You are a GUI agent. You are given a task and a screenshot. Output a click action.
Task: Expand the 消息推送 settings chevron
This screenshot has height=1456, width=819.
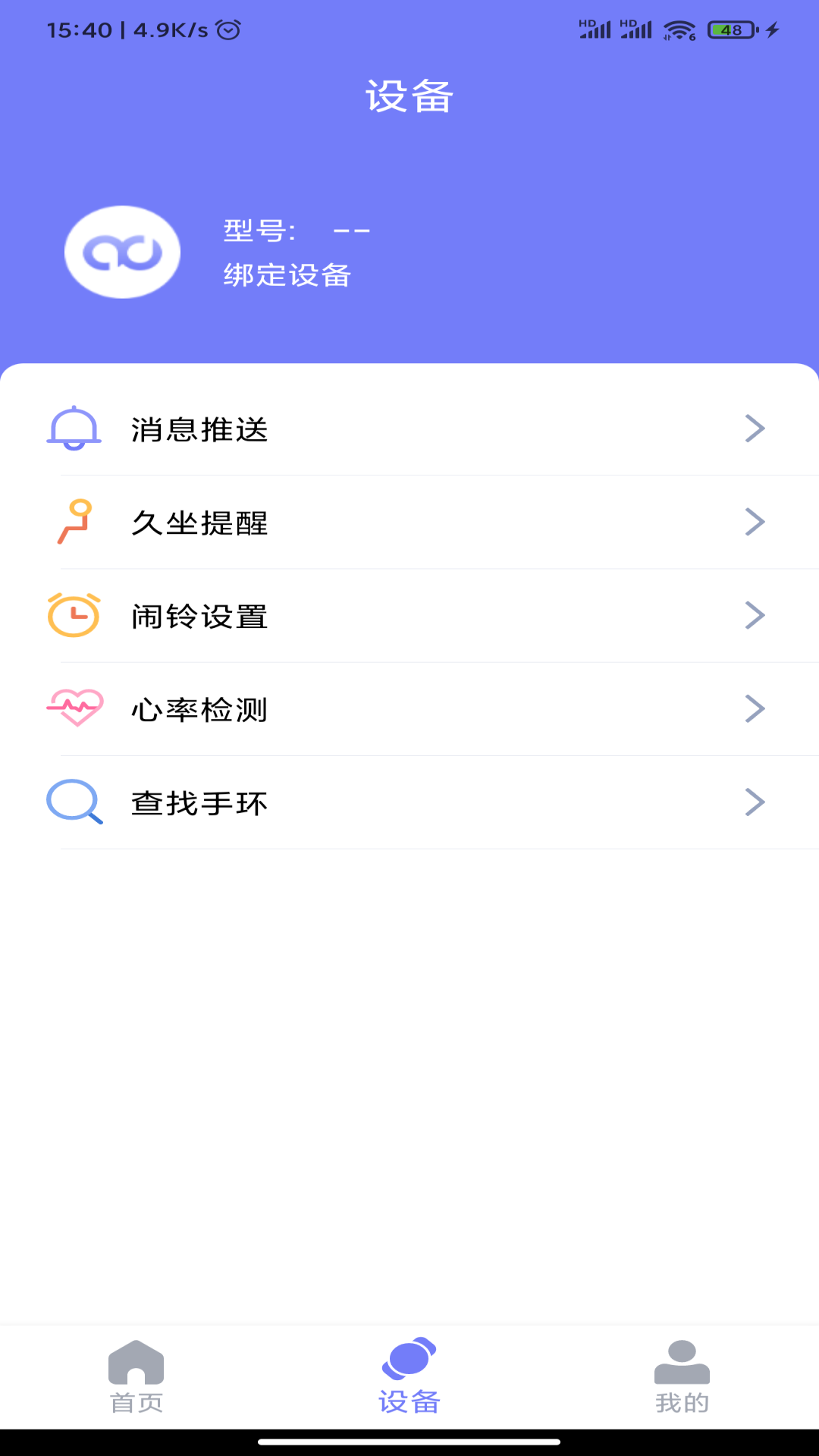click(x=754, y=429)
